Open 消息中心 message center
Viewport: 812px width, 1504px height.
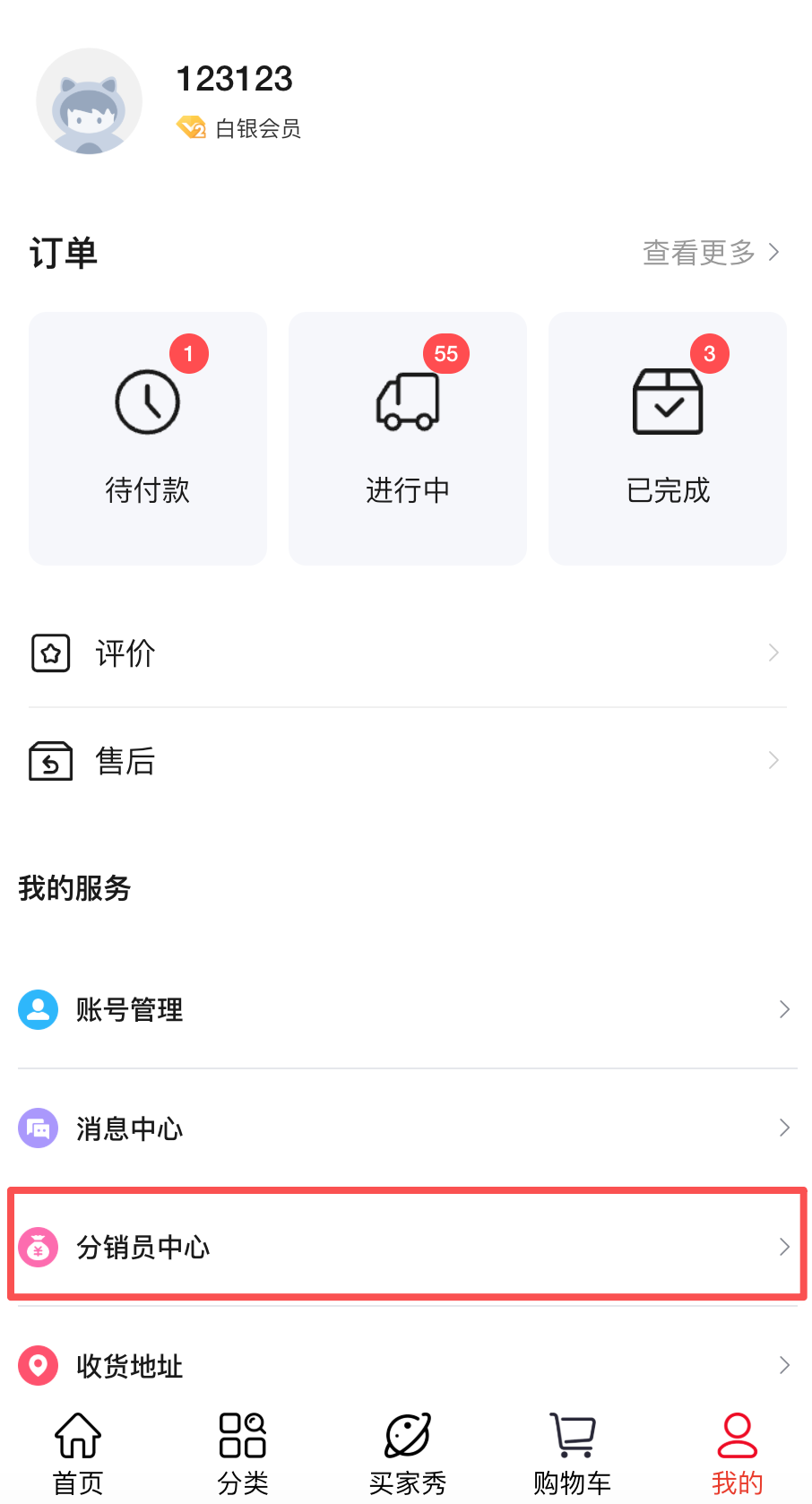[406, 1128]
